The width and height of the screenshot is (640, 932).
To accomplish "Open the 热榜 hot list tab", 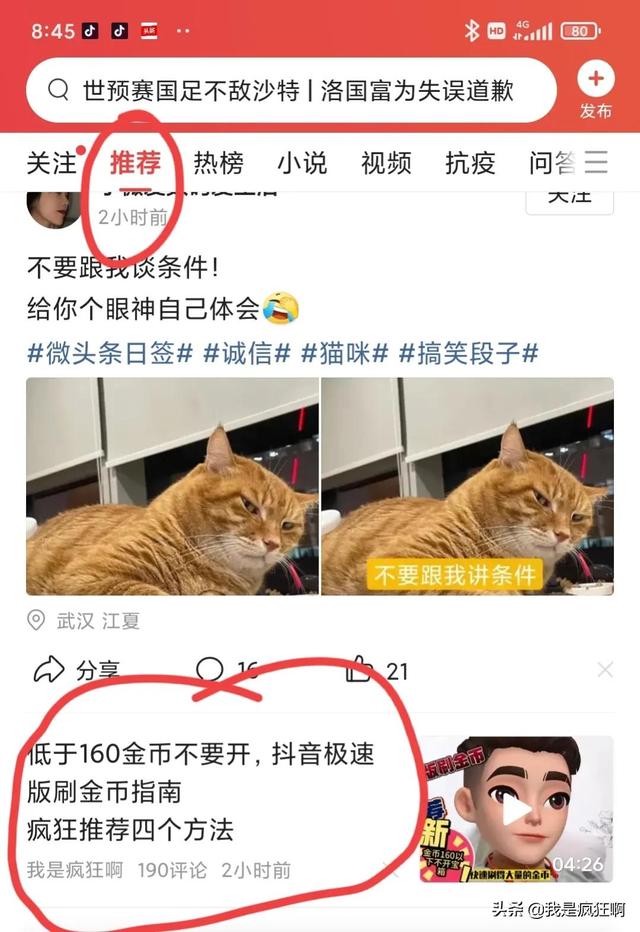I will point(218,163).
